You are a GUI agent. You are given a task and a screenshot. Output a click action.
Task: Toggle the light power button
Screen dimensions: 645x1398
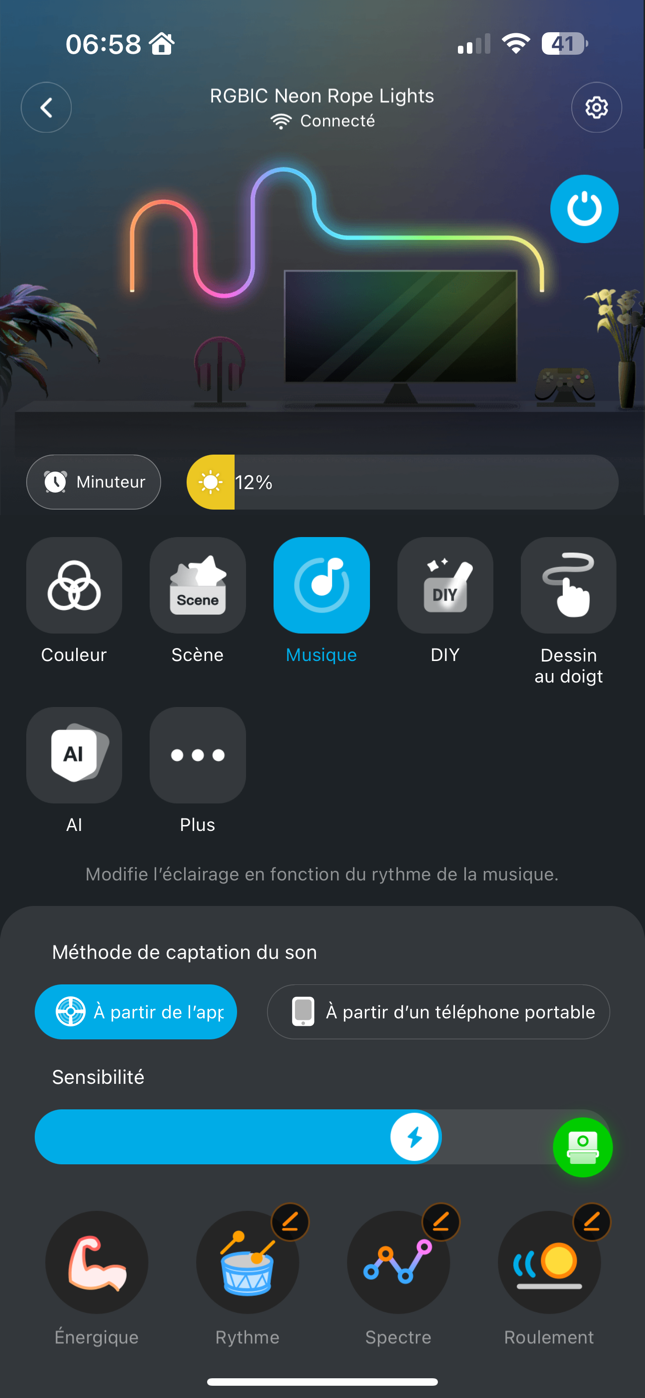tap(584, 209)
